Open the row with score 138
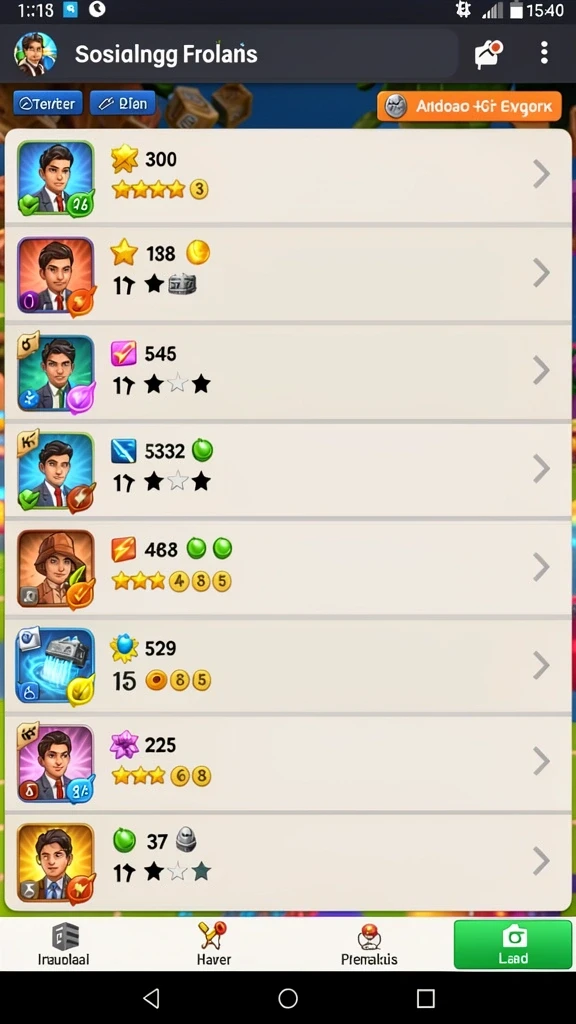The height and width of the screenshot is (1024, 576). tap(288, 274)
